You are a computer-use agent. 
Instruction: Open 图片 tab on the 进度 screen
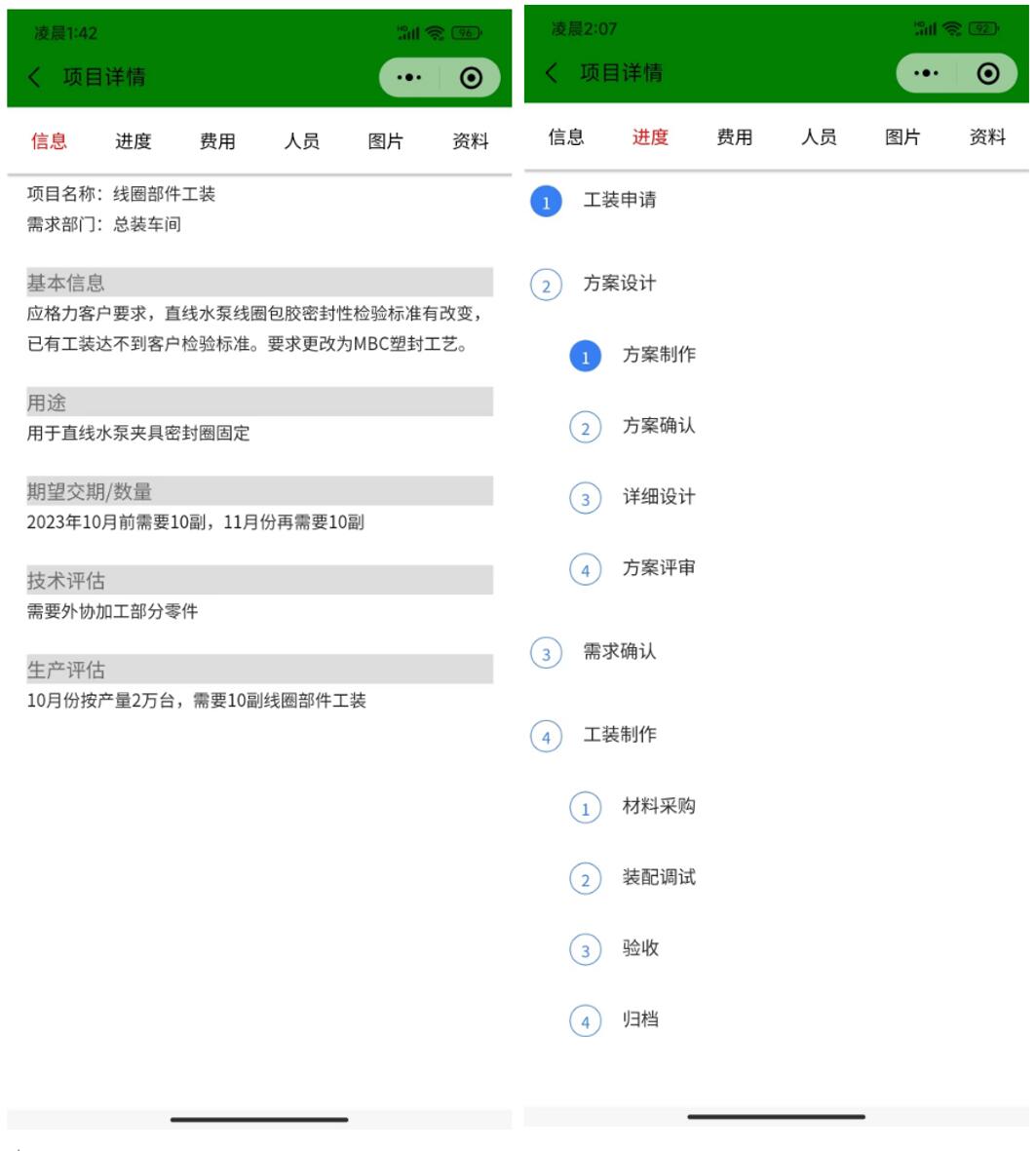tap(902, 137)
